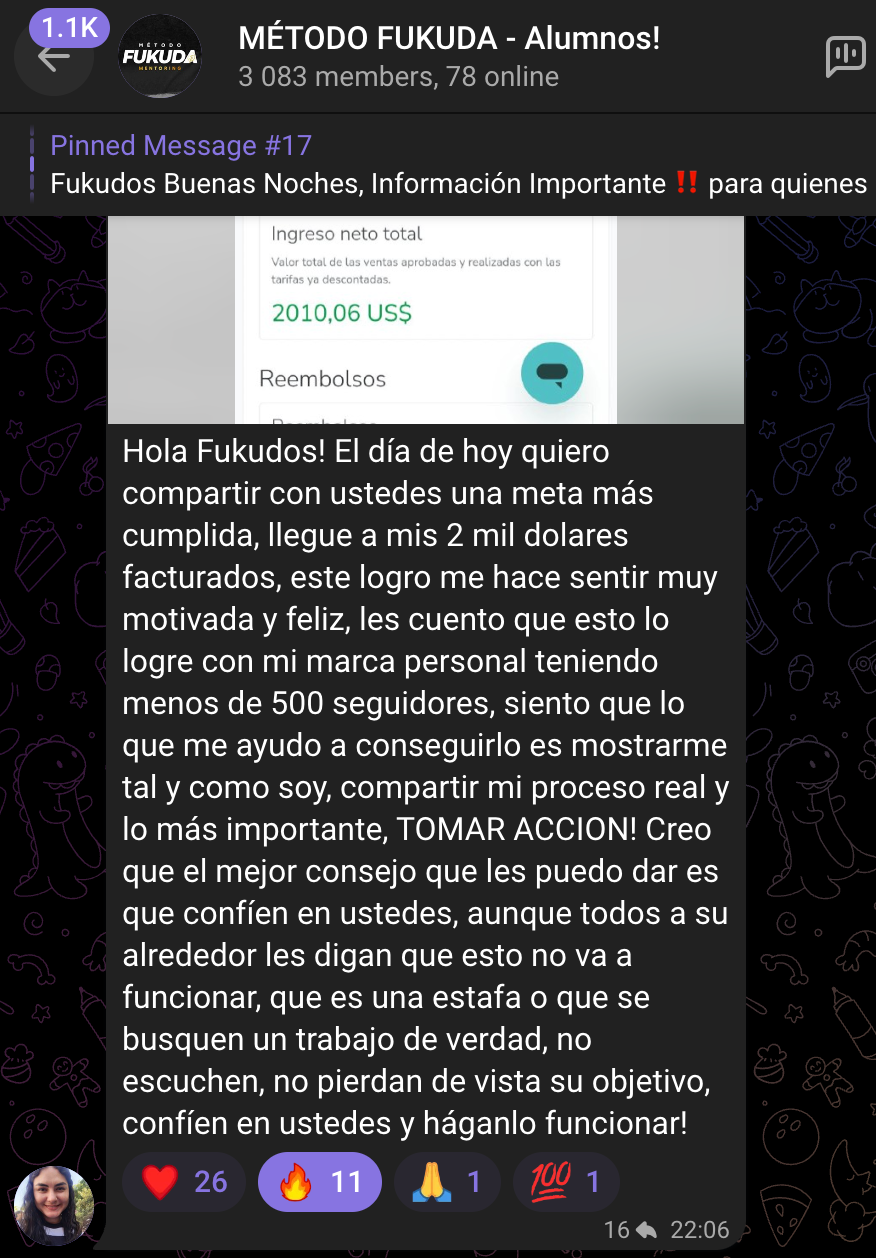React with the 100 emoji
876x1258 pixels.
(x=565, y=1182)
